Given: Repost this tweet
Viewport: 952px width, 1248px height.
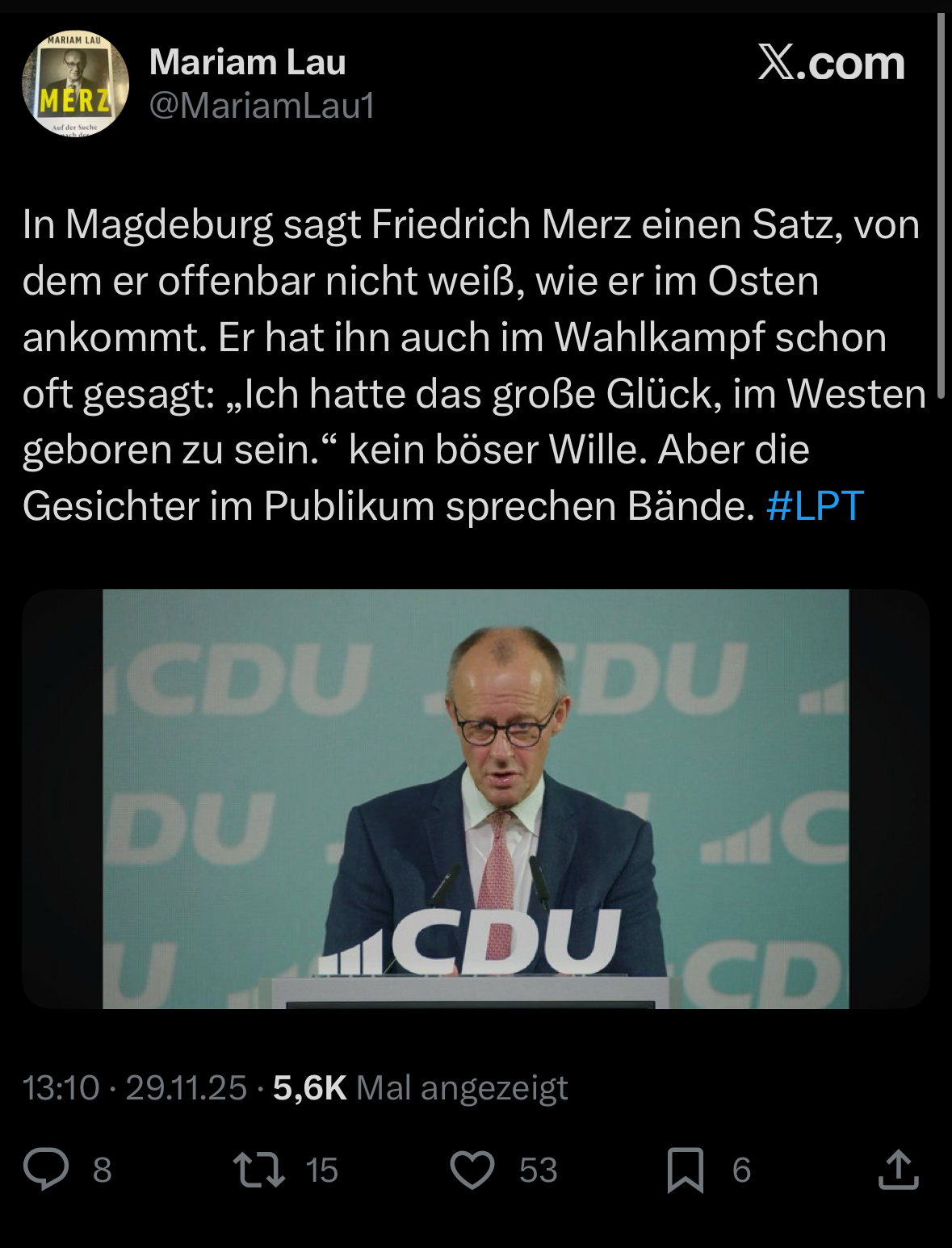Looking at the screenshot, I should [259, 1169].
